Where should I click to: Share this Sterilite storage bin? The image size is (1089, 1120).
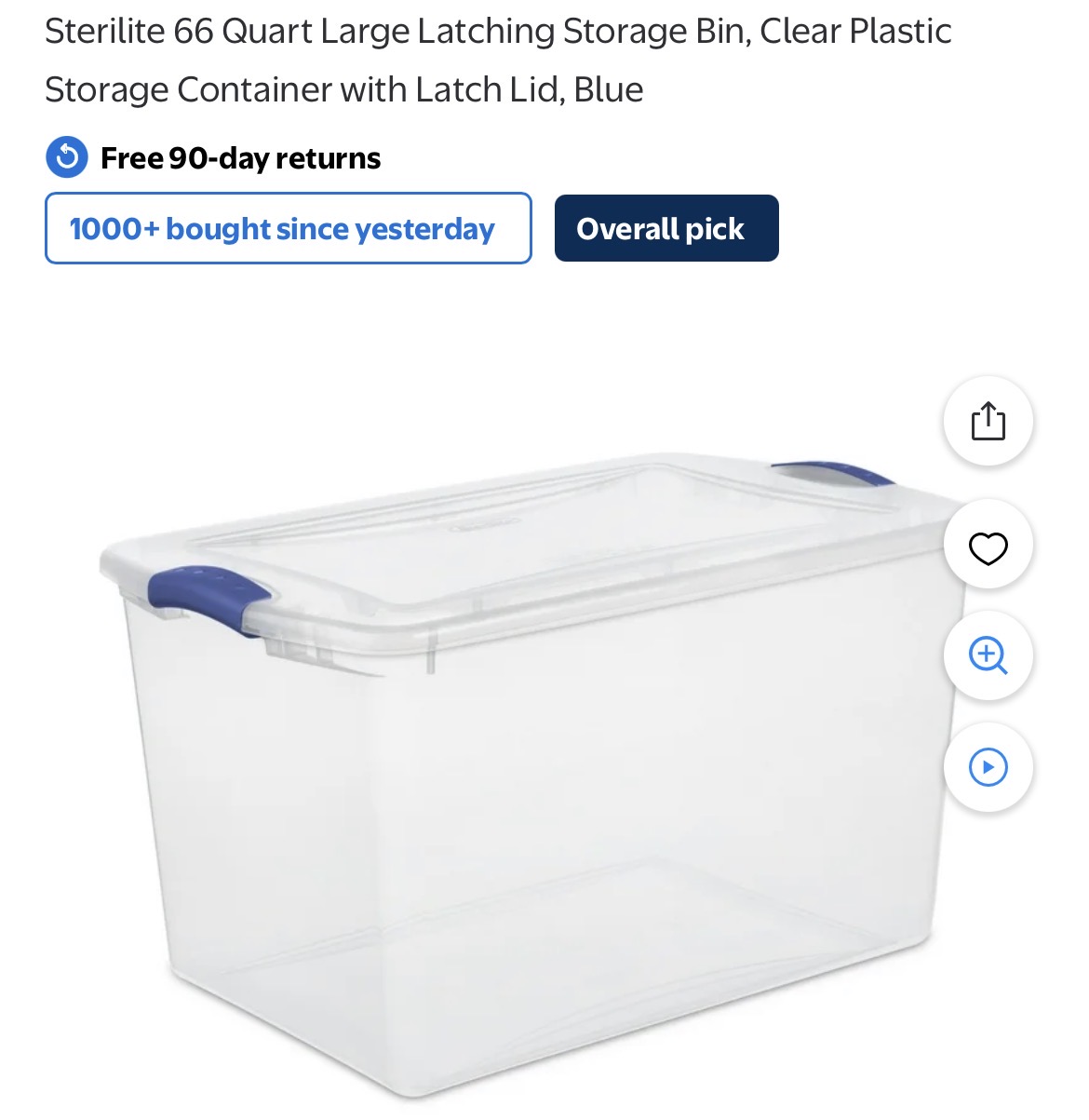988,421
